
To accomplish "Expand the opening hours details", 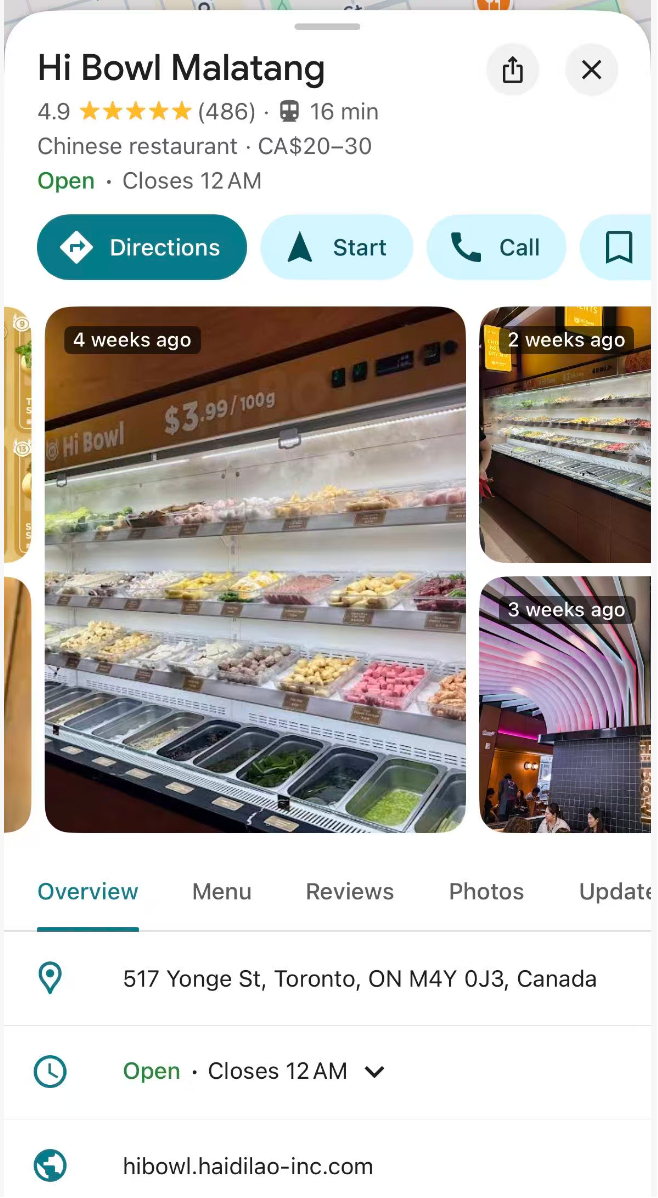I will point(374,1072).
